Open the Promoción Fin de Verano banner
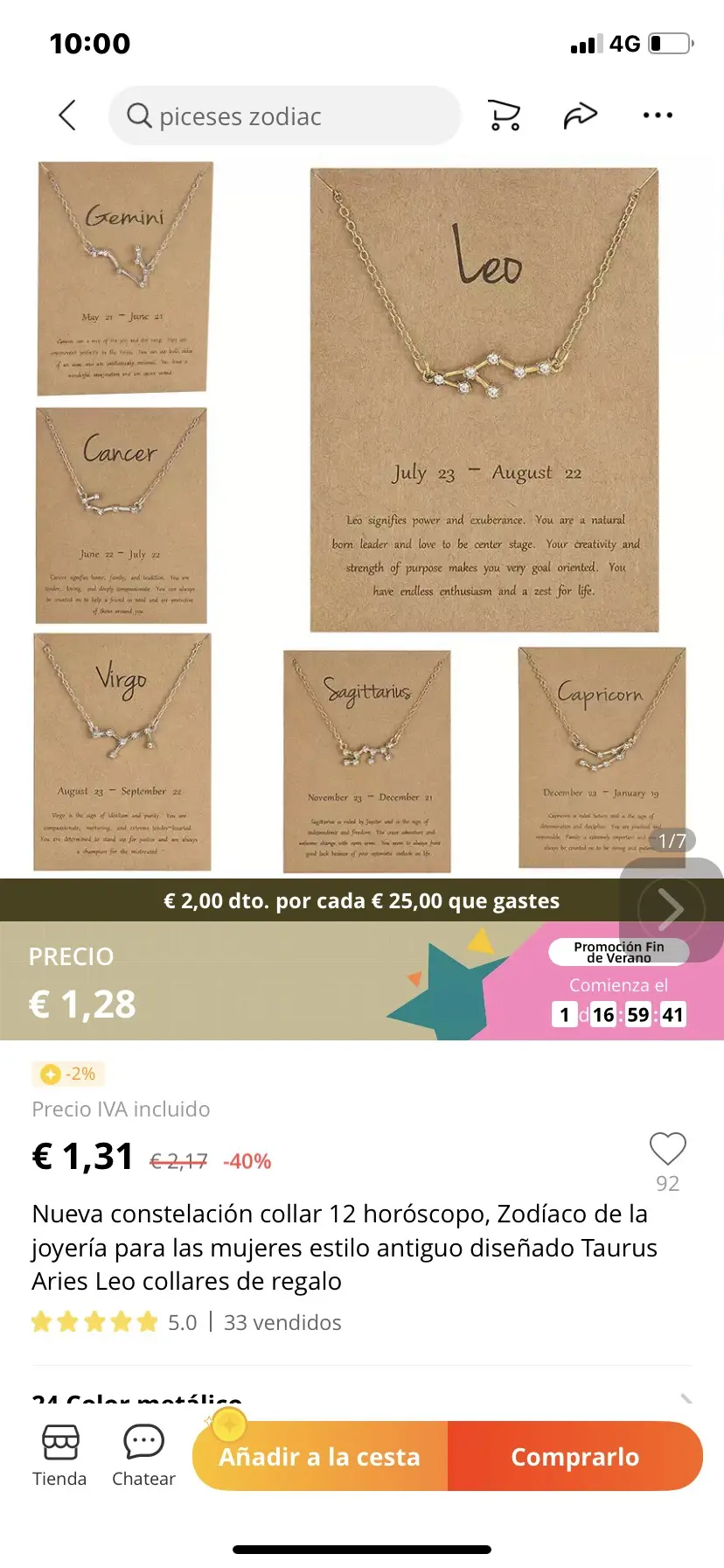This screenshot has width=724, height=1568. point(618,951)
